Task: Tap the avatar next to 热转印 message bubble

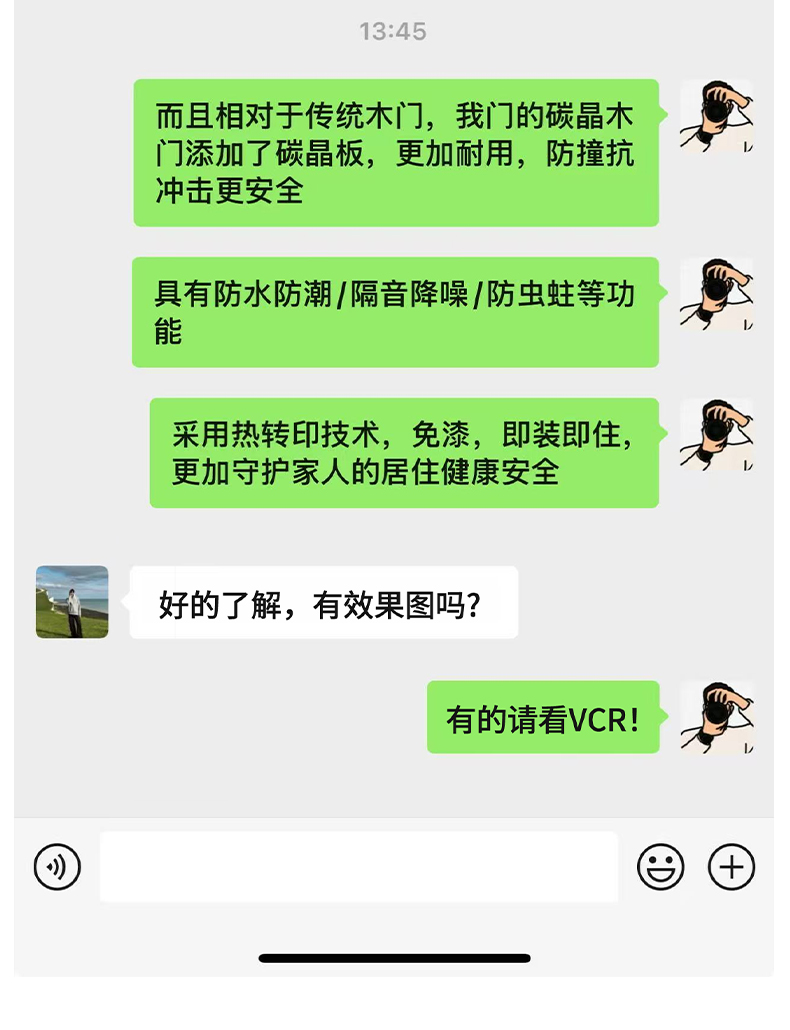Action: [716, 437]
